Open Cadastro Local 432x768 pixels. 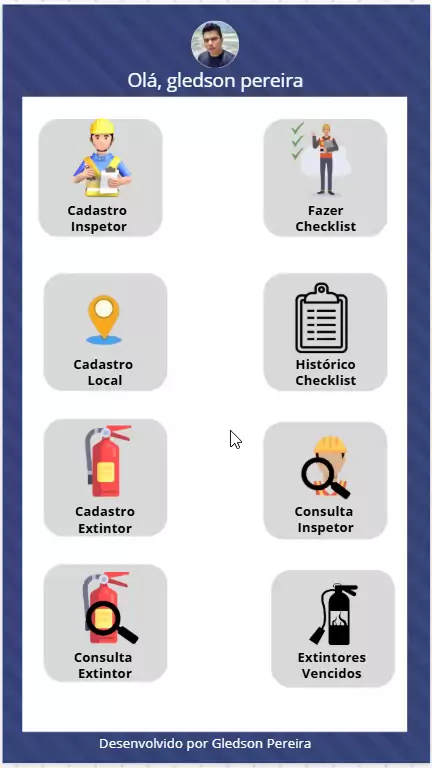click(105, 332)
